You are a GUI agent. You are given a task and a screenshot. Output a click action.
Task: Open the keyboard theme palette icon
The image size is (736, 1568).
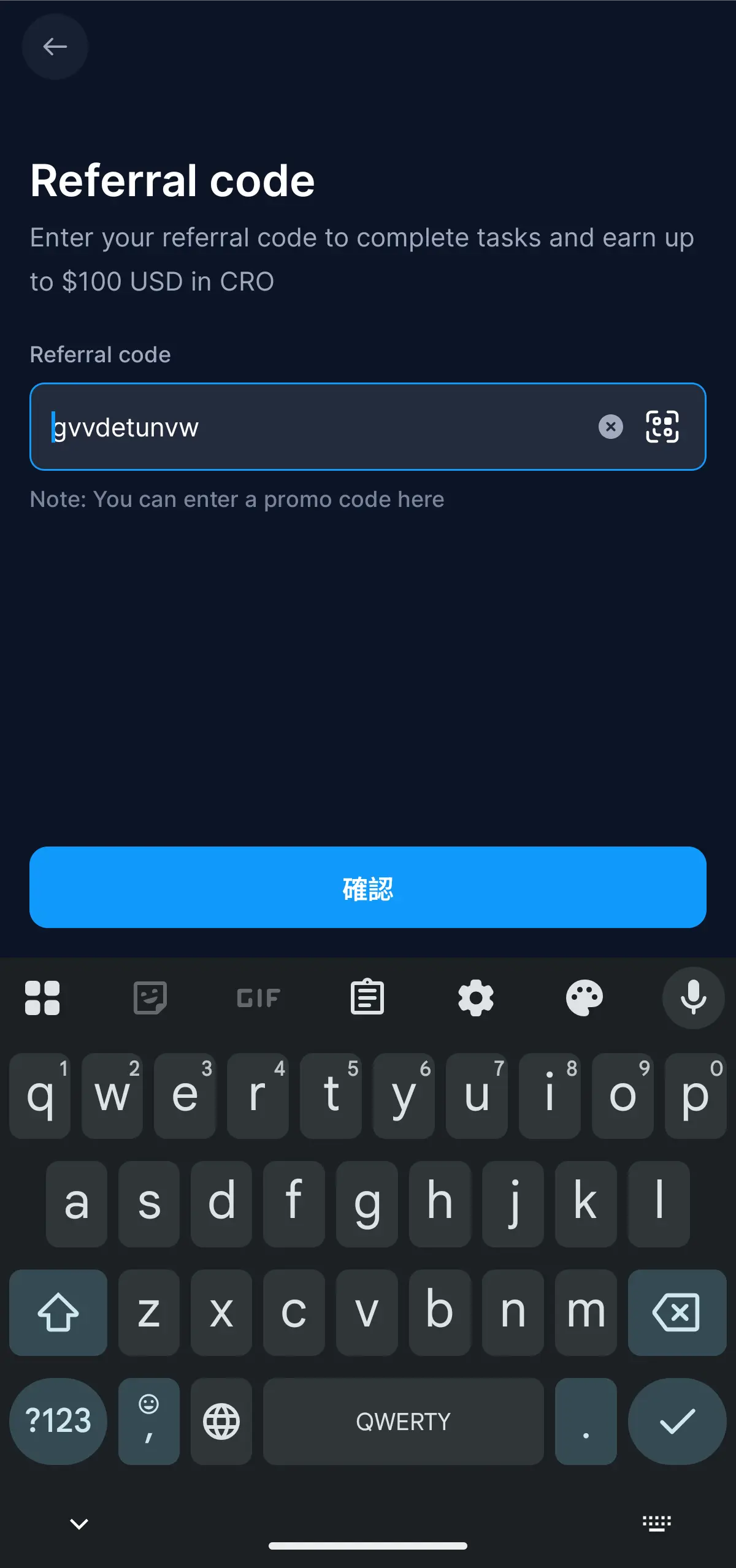pos(585,997)
